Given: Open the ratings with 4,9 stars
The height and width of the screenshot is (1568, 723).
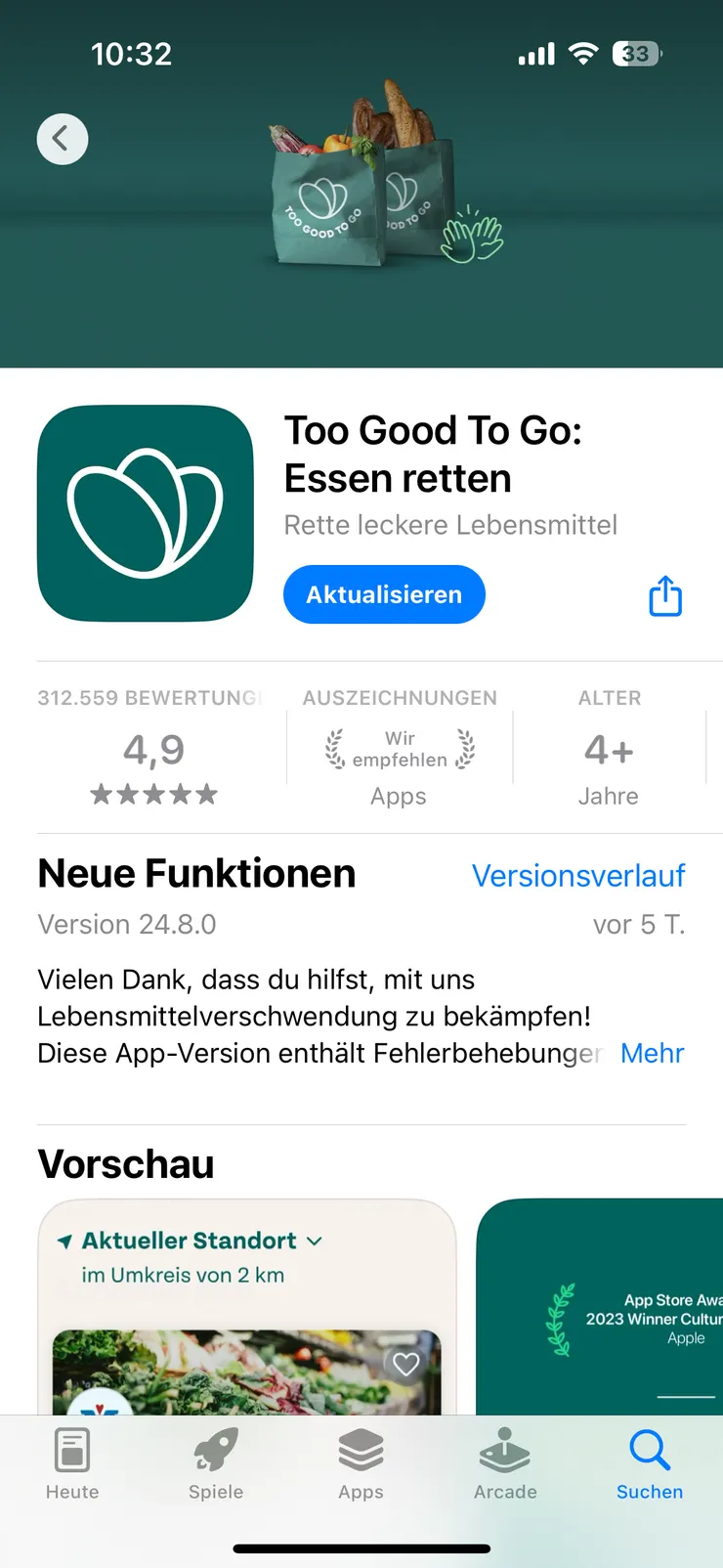Looking at the screenshot, I should [153, 751].
